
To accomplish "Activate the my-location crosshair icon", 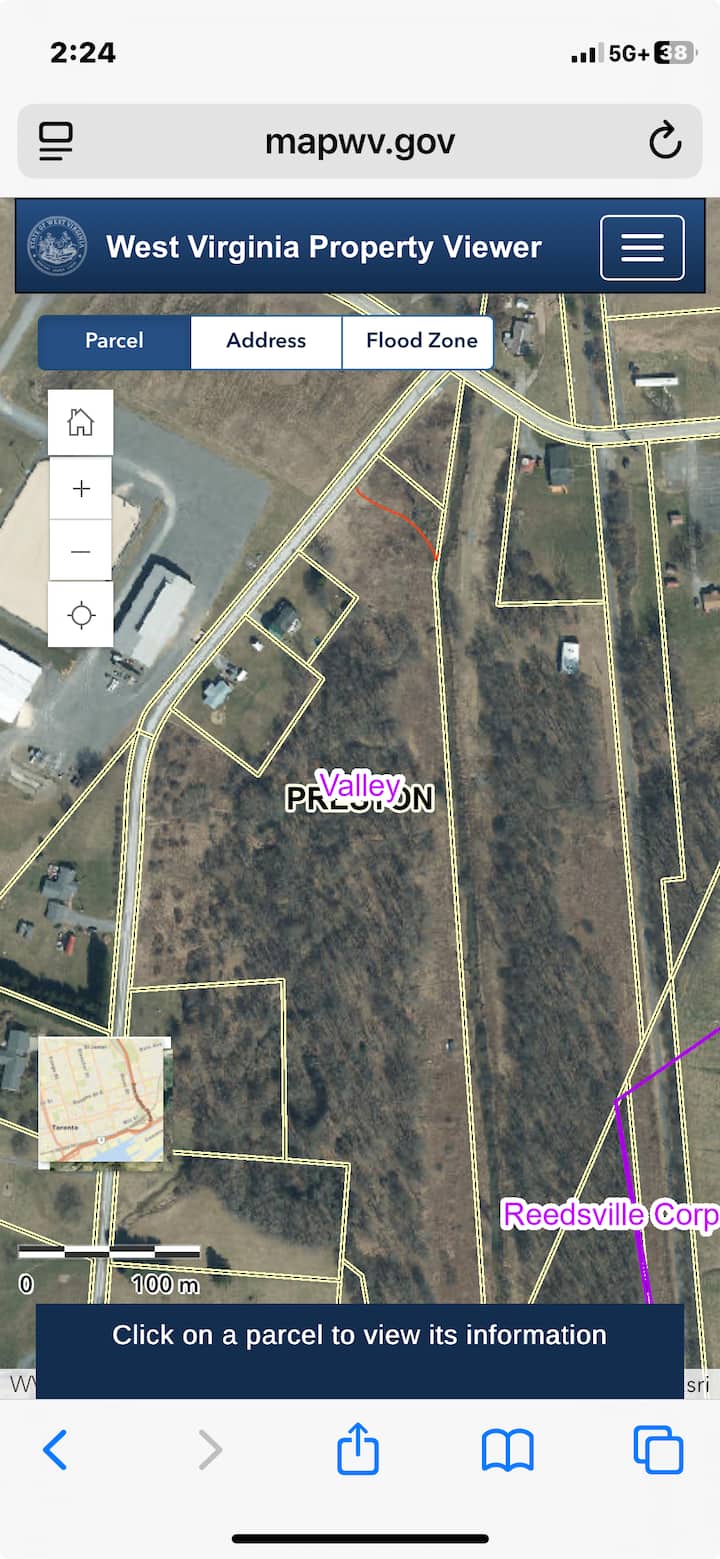I will click(x=80, y=615).
